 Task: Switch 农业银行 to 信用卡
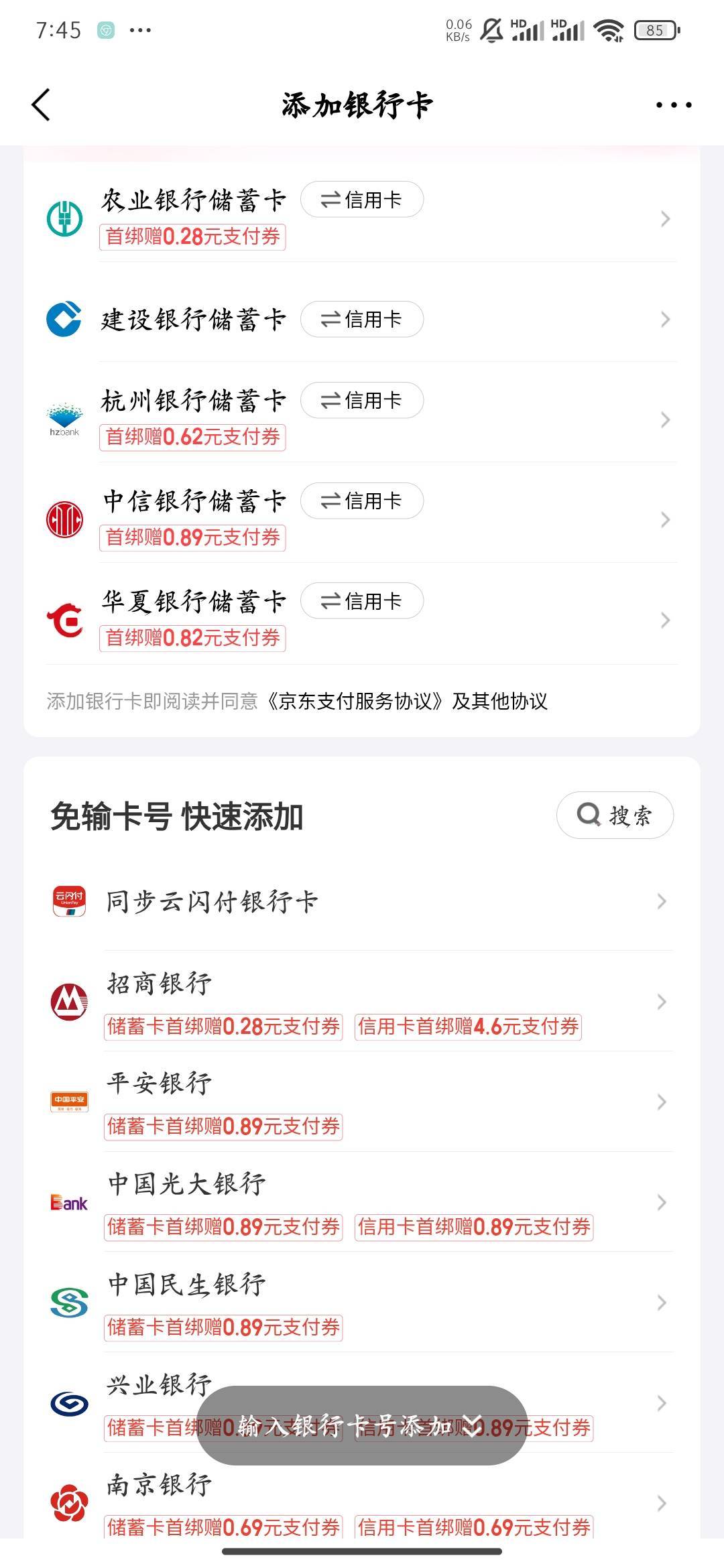coord(362,199)
